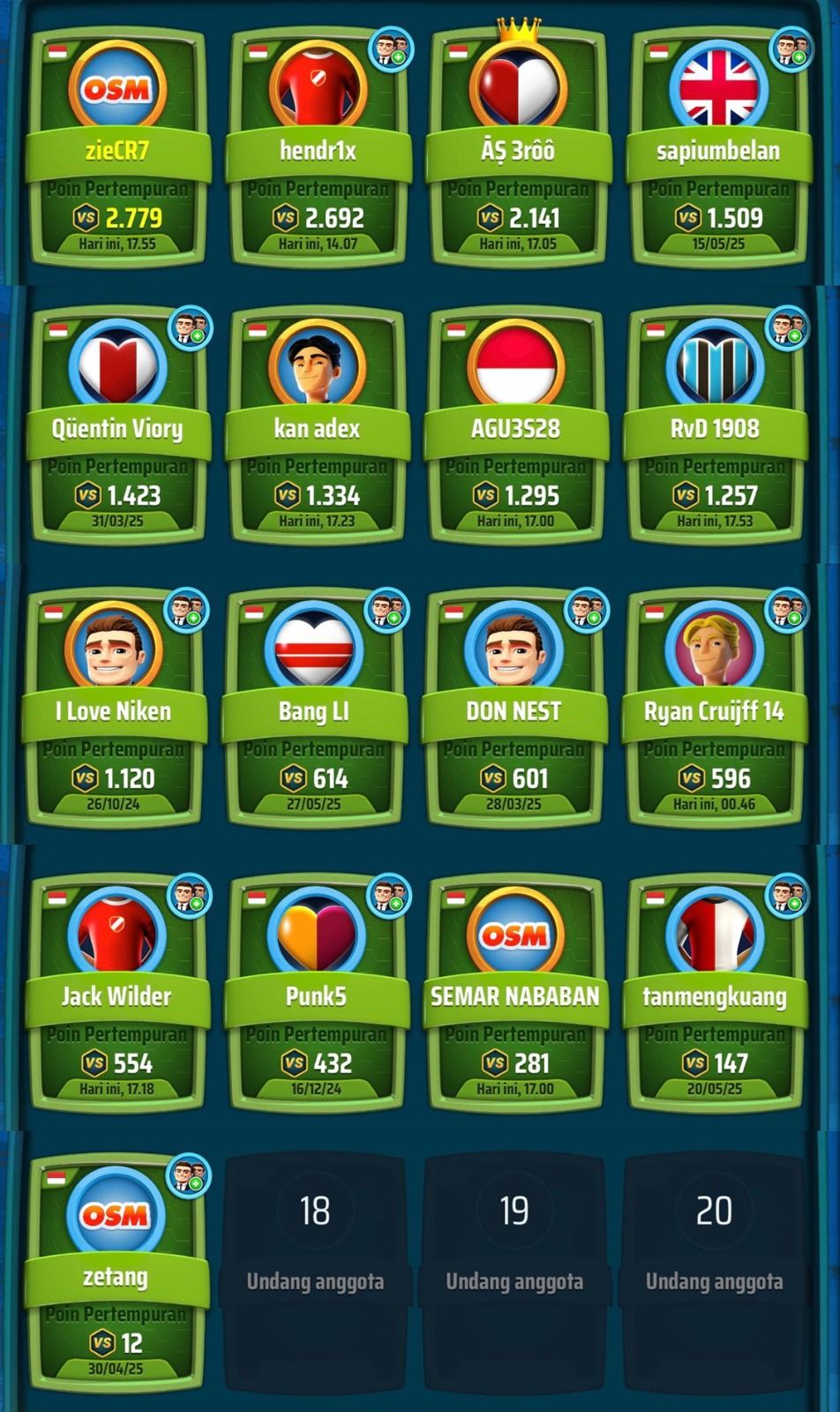Open DON NEST's member card

tap(514, 711)
